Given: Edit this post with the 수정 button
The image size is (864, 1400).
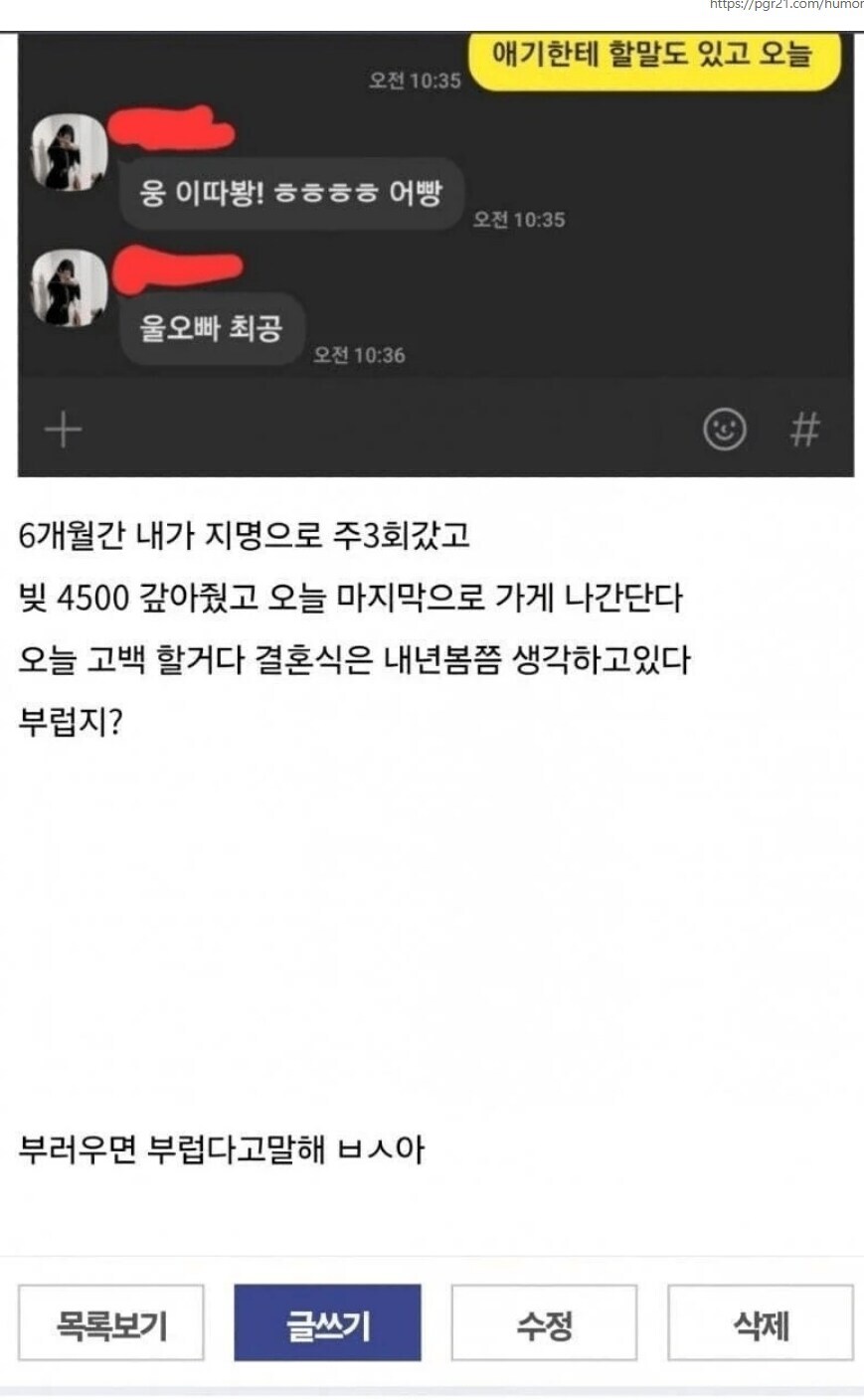Looking at the screenshot, I should [544, 1323].
